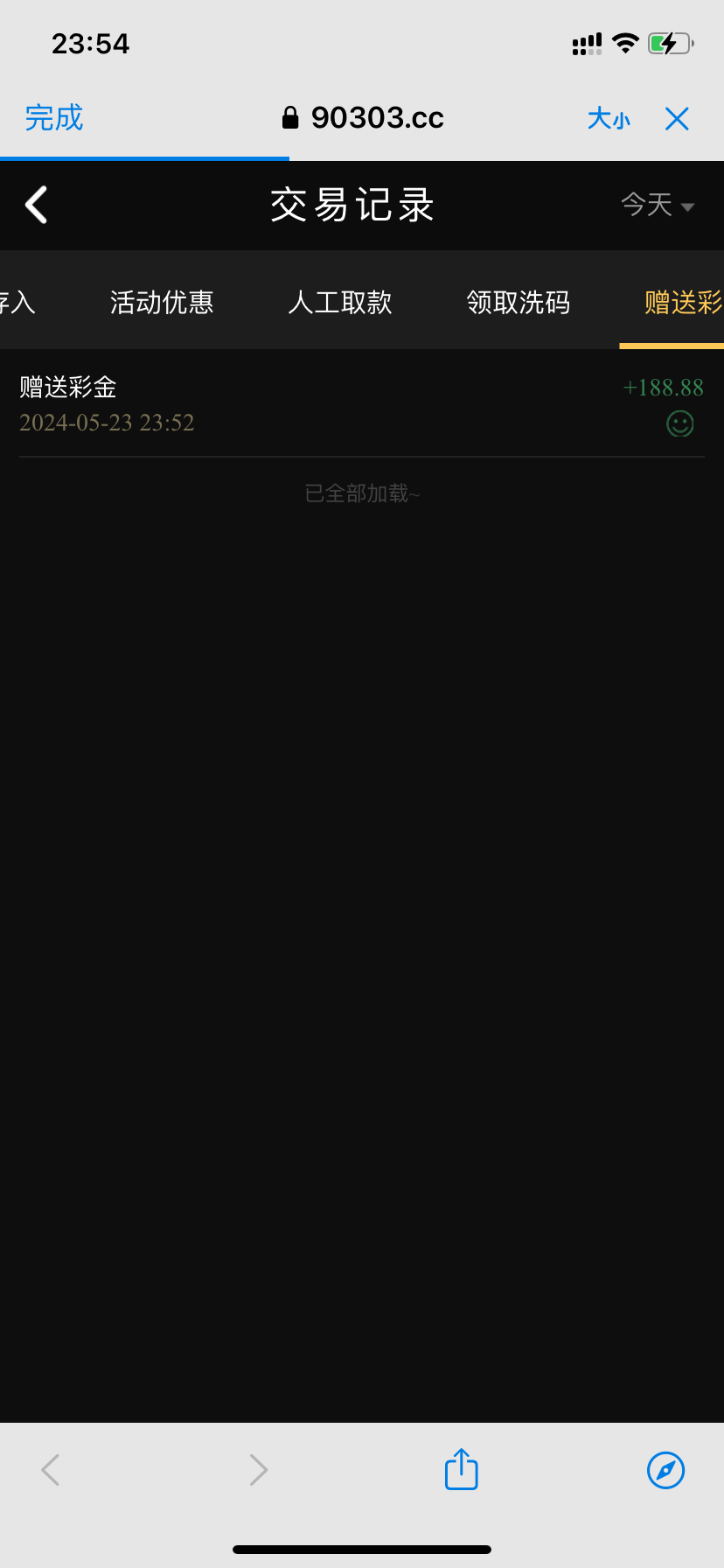Go back from the 交易记录 page
Viewport: 724px width, 1568px height.
[x=37, y=206]
